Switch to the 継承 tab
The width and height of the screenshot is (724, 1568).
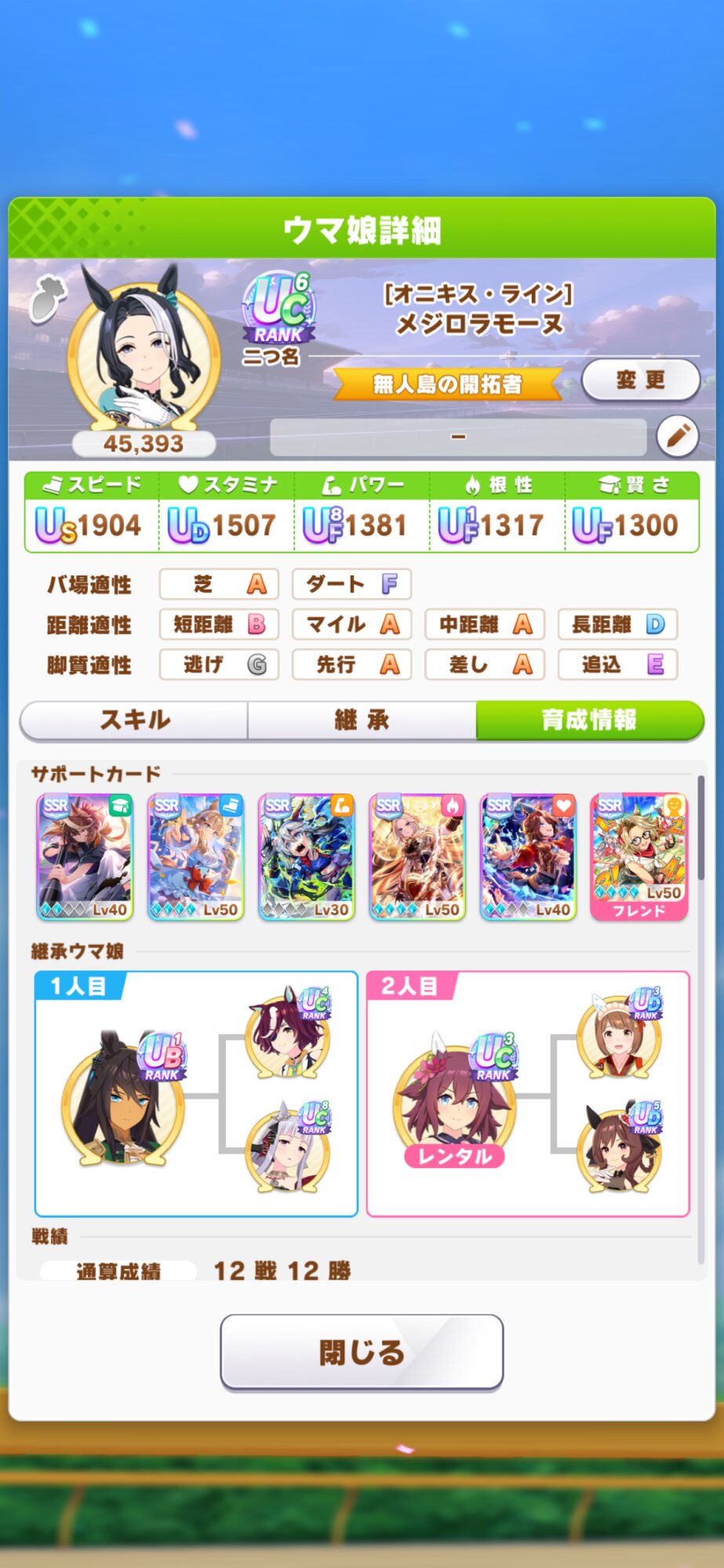click(x=362, y=720)
